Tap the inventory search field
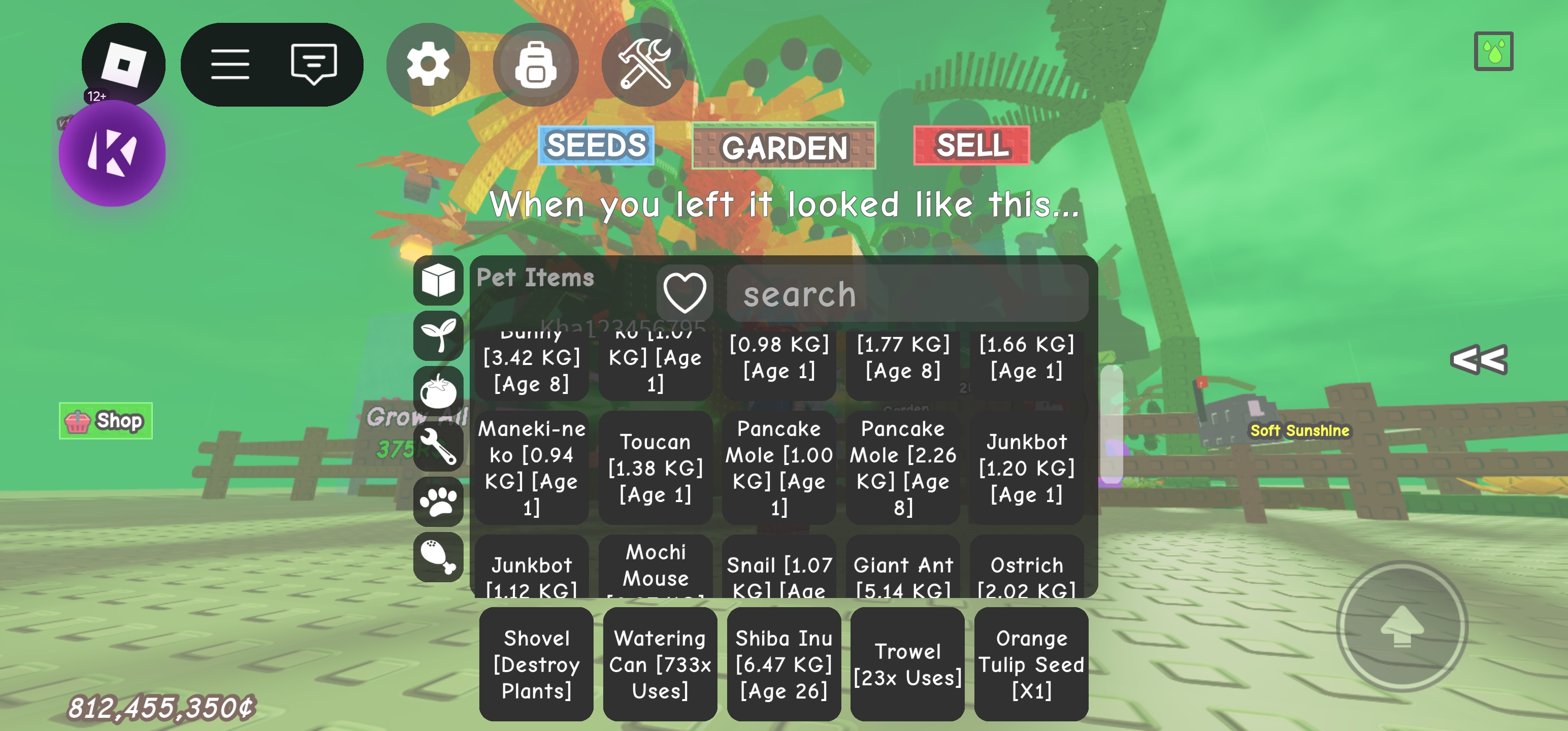 click(x=907, y=293)
